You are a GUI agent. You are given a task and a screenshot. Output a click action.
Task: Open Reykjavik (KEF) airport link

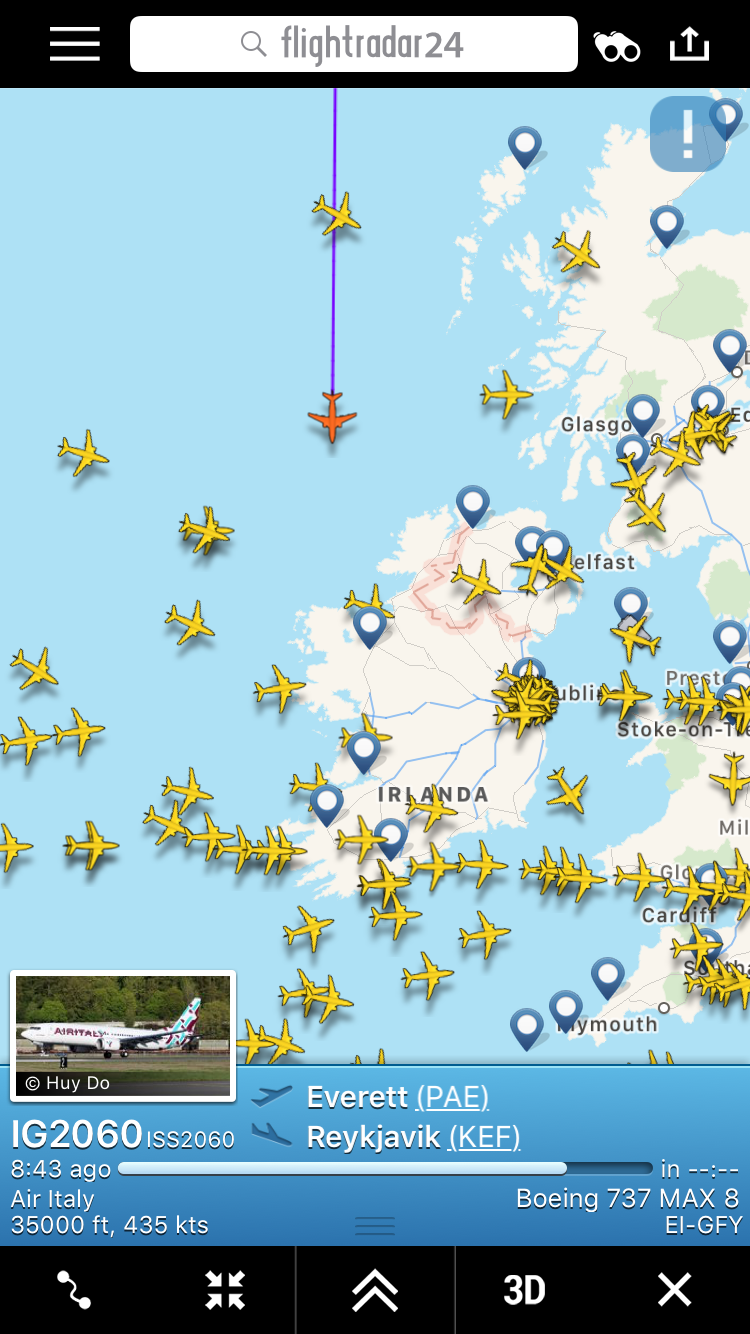point(484,1137)
